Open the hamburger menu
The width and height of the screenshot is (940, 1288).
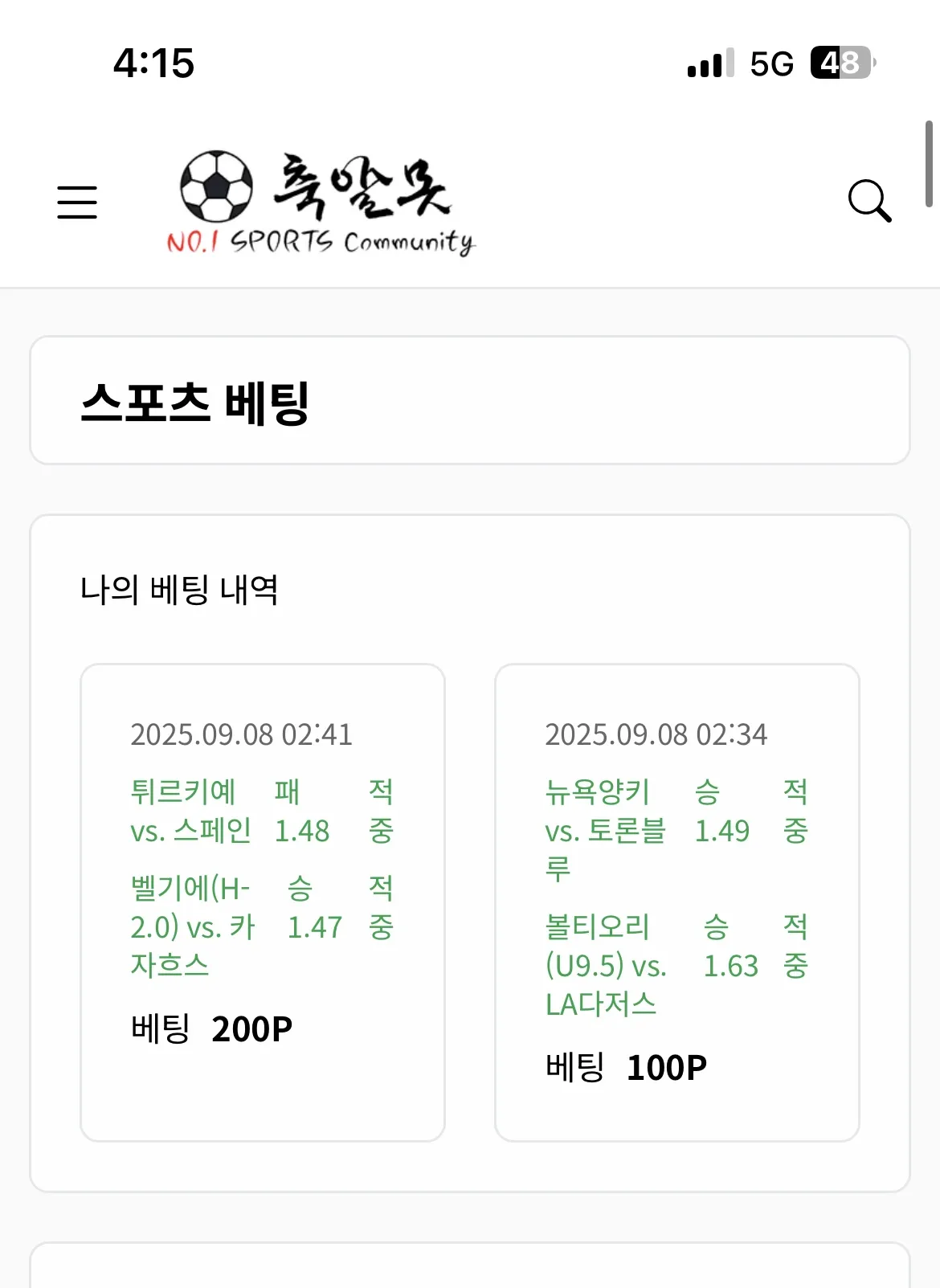pyautogui.click(x=77, y=202)
